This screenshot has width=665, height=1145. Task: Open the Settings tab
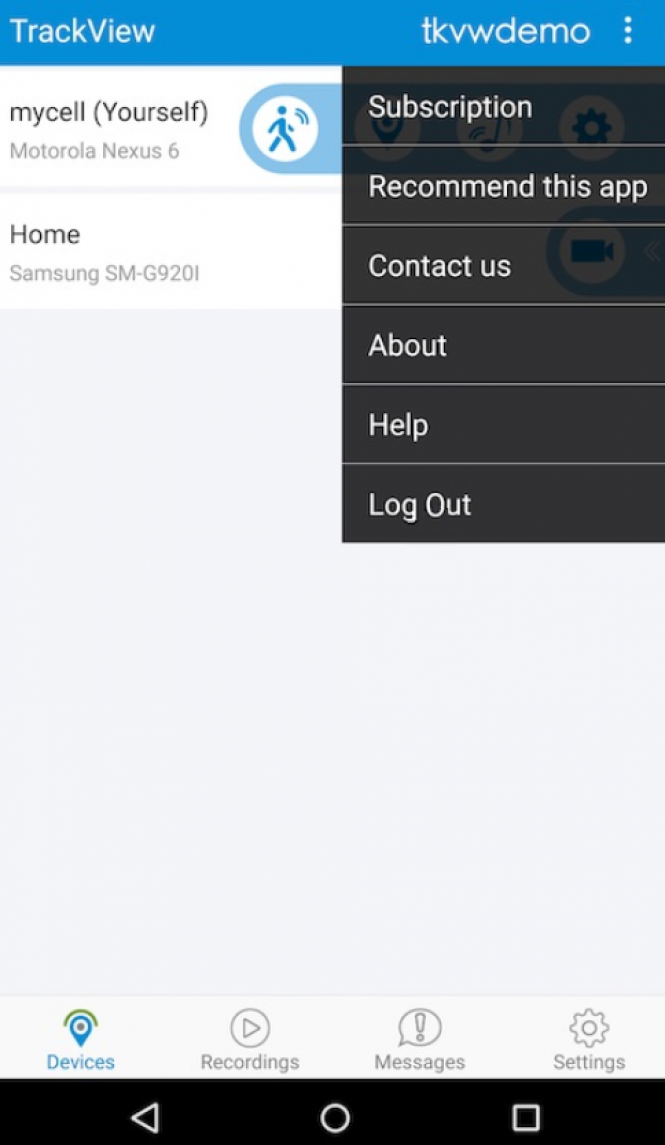coord(588,1038)
